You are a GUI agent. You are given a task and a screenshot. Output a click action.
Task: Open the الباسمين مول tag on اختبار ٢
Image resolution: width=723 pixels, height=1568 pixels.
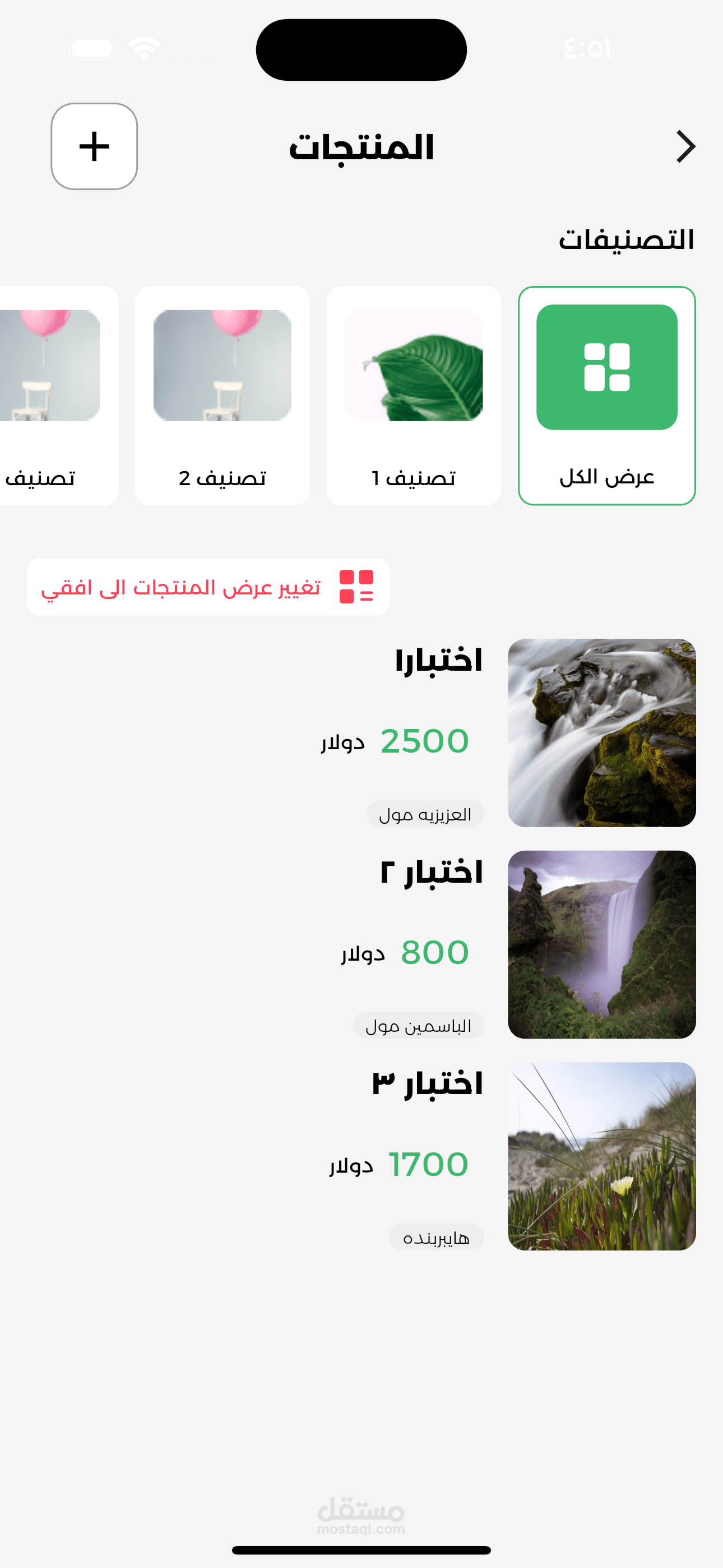[418, 1025]
